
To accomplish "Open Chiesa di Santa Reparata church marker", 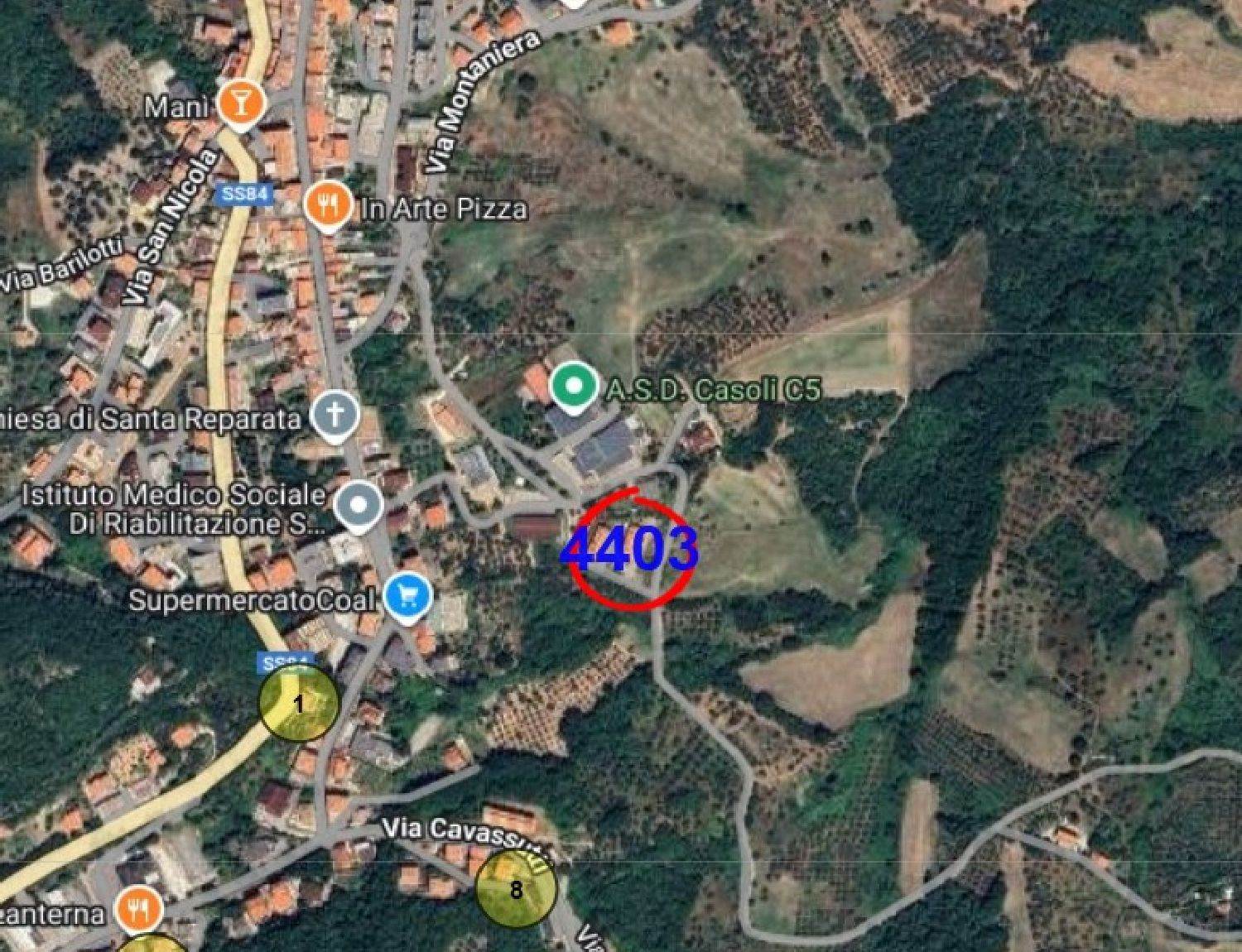I will pos(335,415).
